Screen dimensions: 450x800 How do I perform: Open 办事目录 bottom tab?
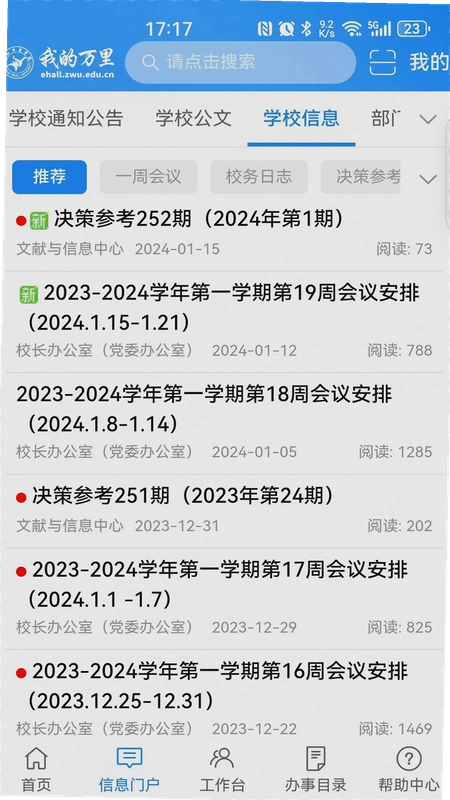tap(315, 769)
